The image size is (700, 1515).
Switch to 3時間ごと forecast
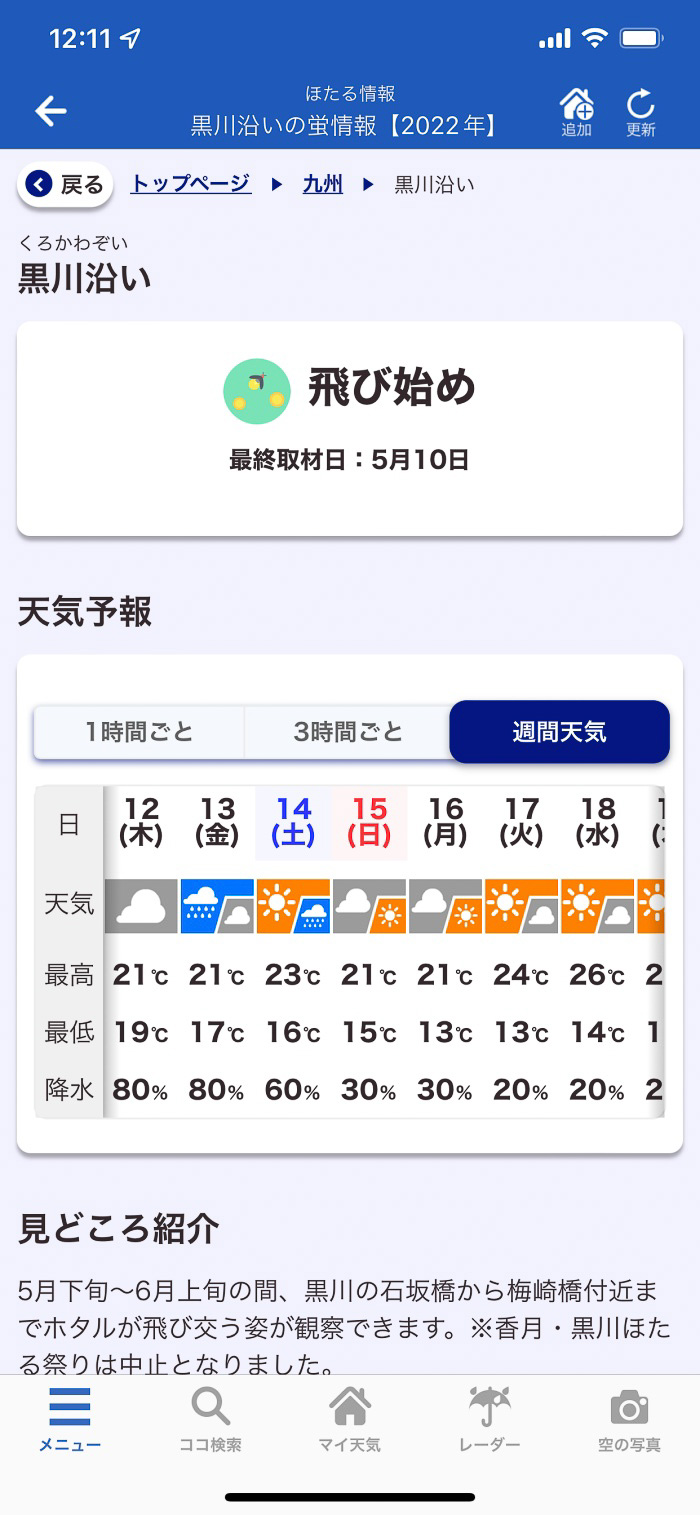348,732
